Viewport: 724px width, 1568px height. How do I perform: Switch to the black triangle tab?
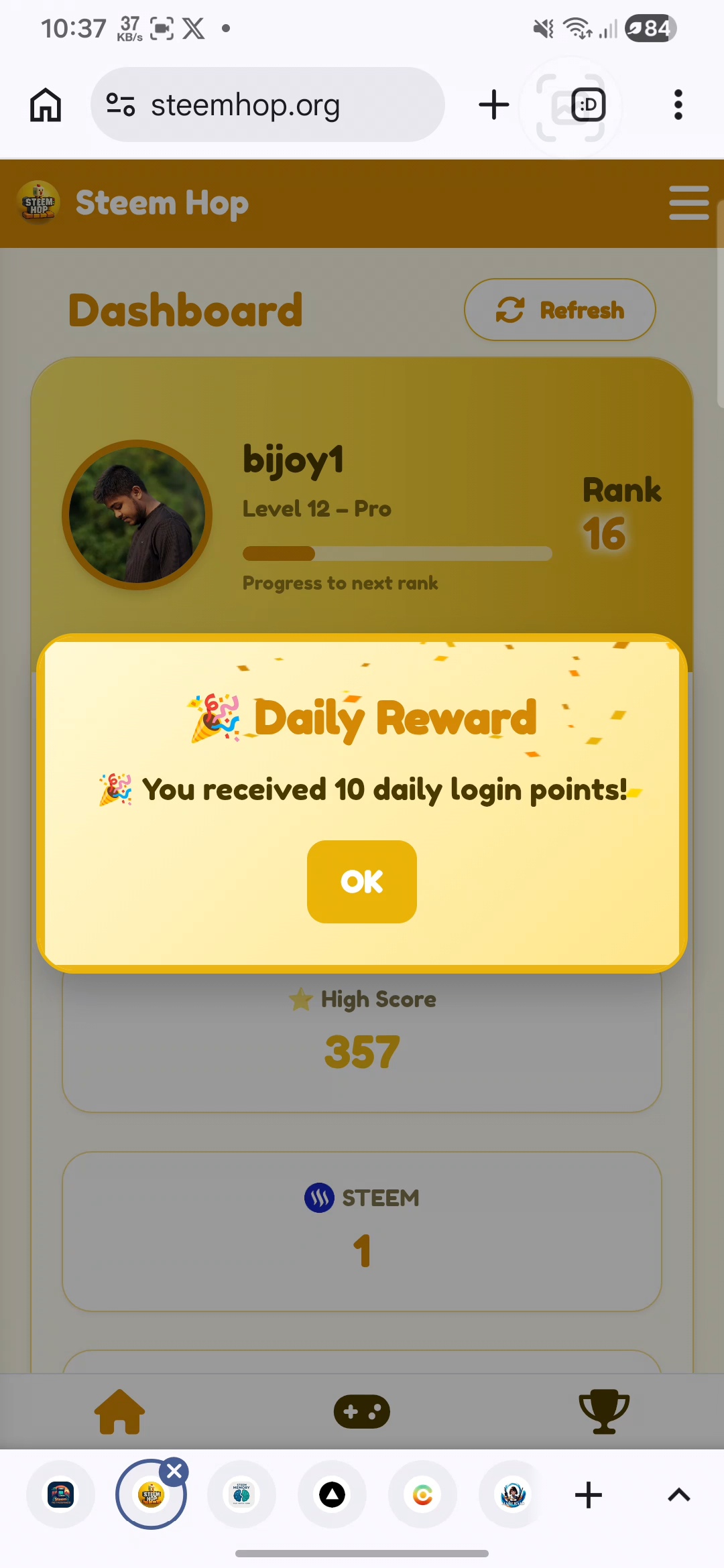pos(332,1495)
